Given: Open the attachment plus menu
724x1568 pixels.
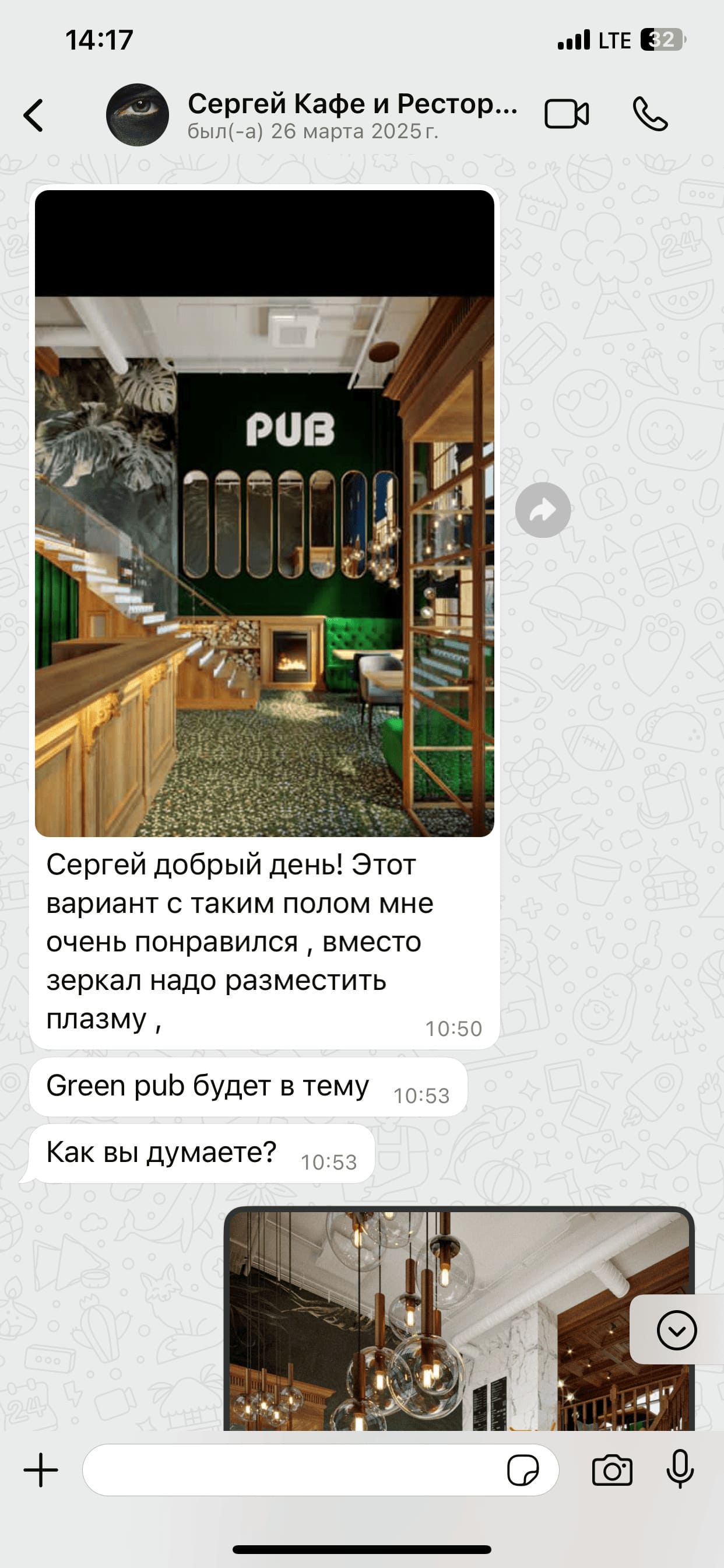Looking at the screenshot, I should (41, 1470).
